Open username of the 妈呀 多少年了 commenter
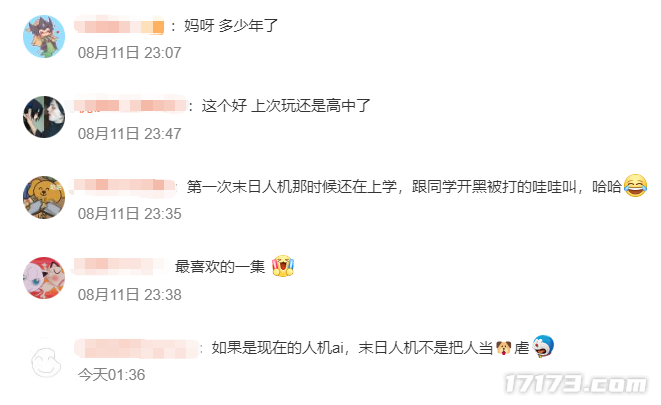 tap(120, 26)
